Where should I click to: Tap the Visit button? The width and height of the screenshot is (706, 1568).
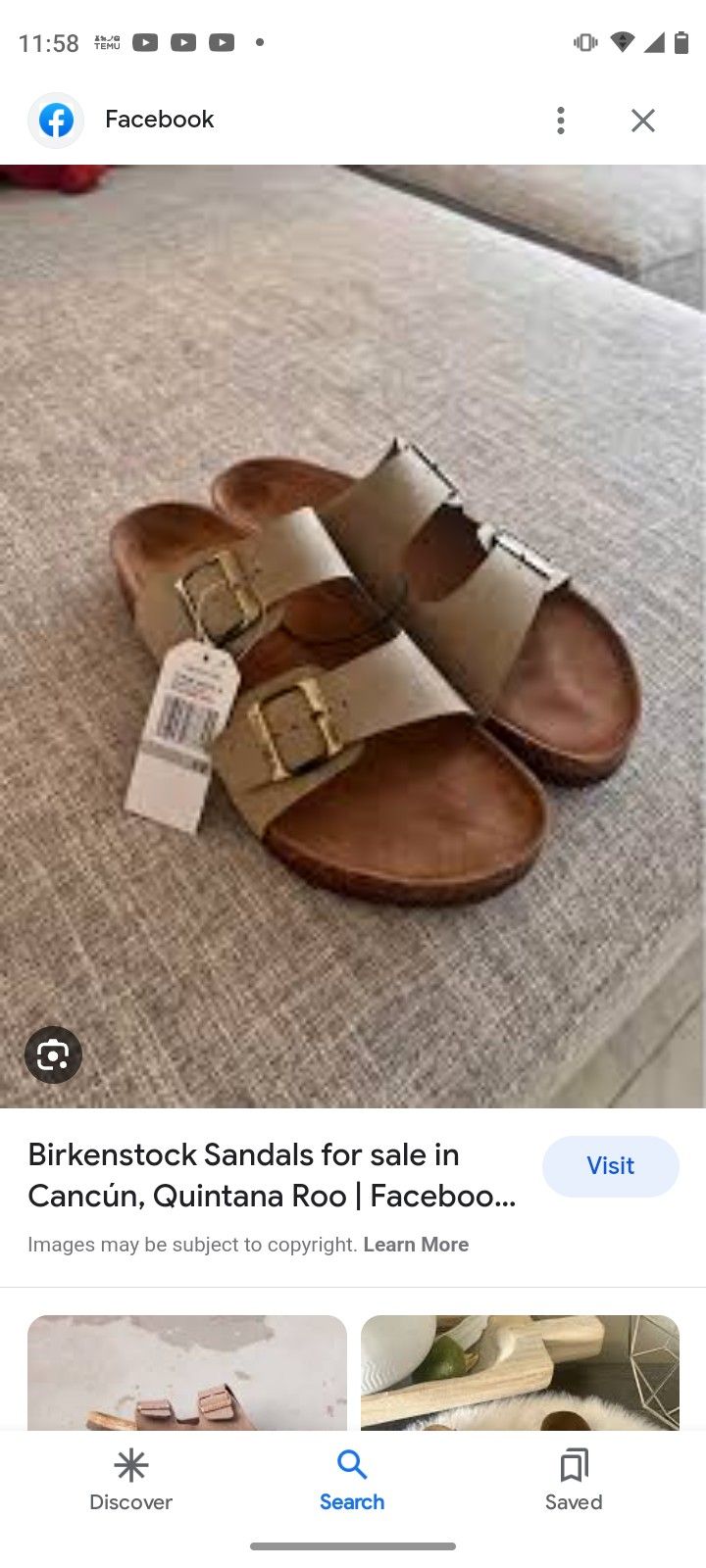point(610,1166)
